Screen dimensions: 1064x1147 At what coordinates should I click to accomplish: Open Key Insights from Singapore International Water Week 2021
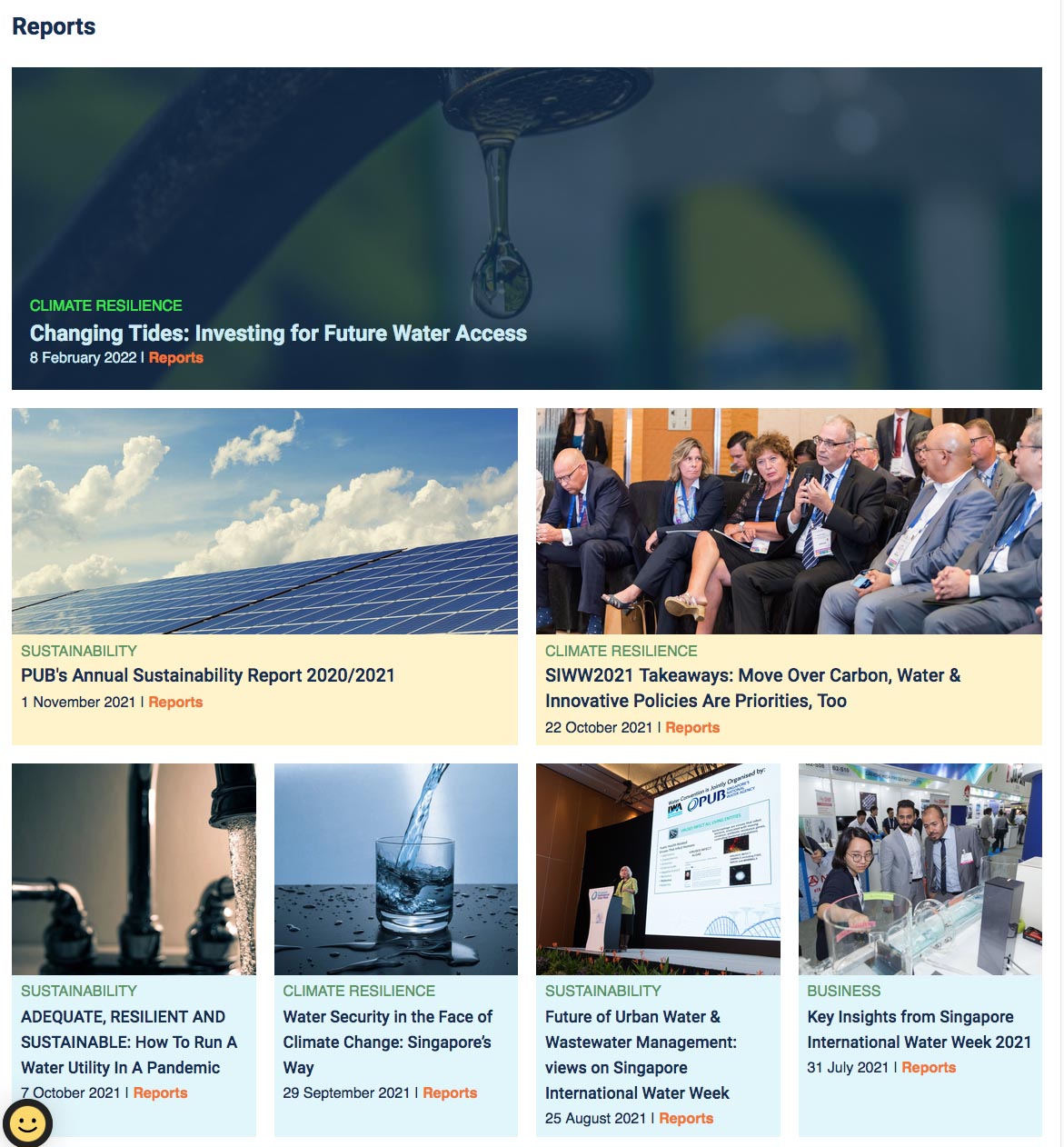(x=919, y=1029)
